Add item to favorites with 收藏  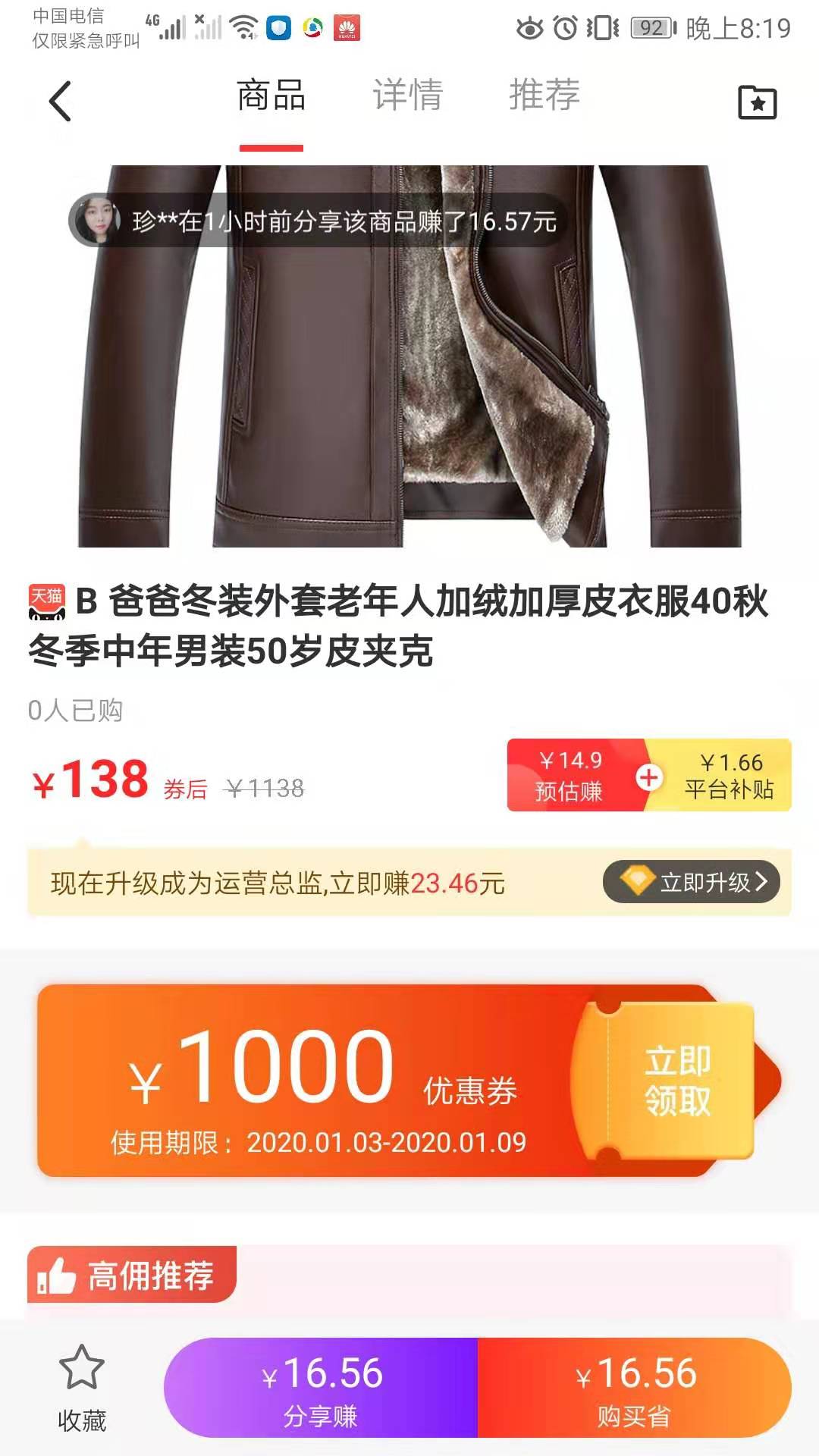[82, 1388]
